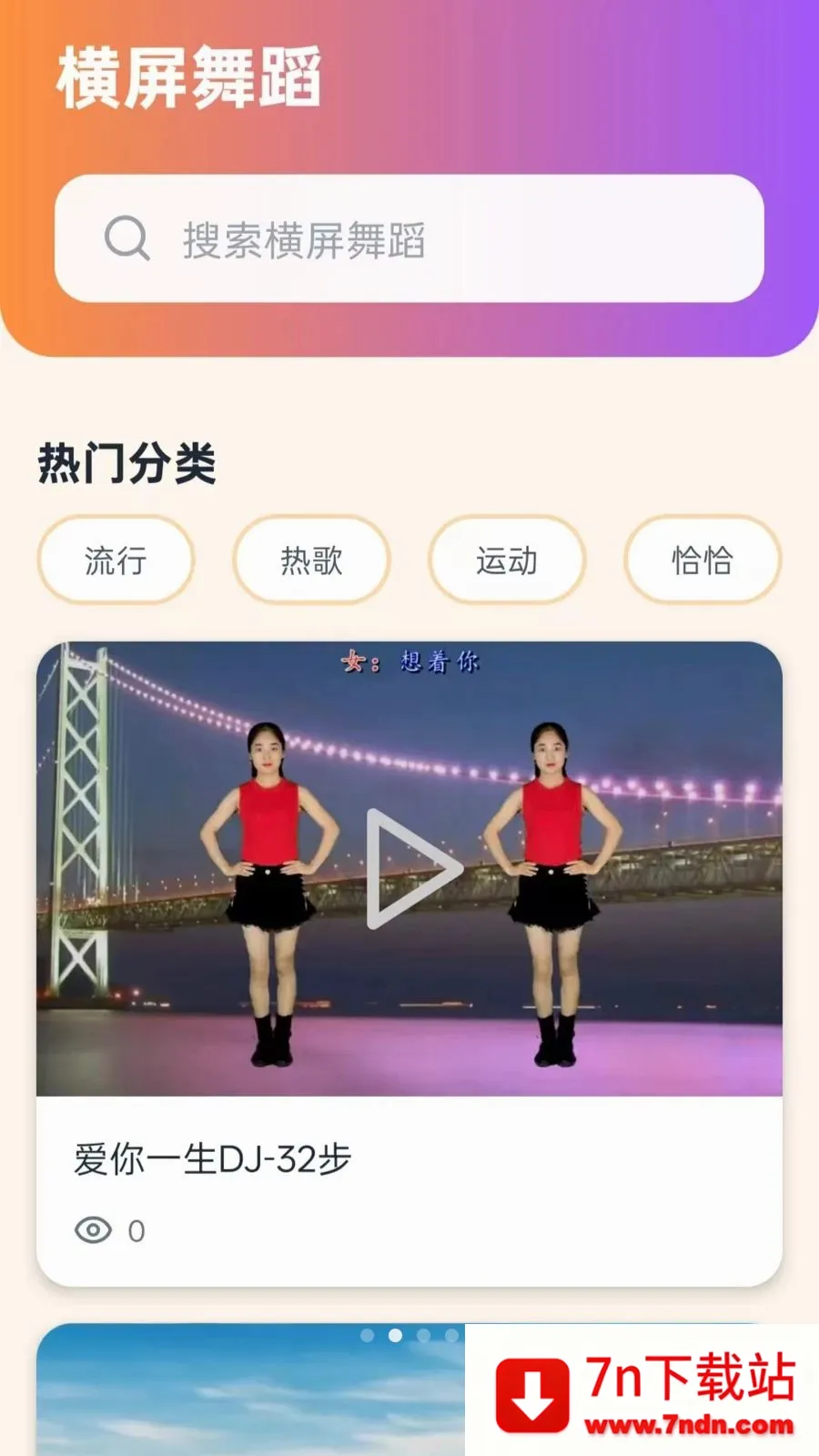Select the 流行 category chip

[116, 561]
